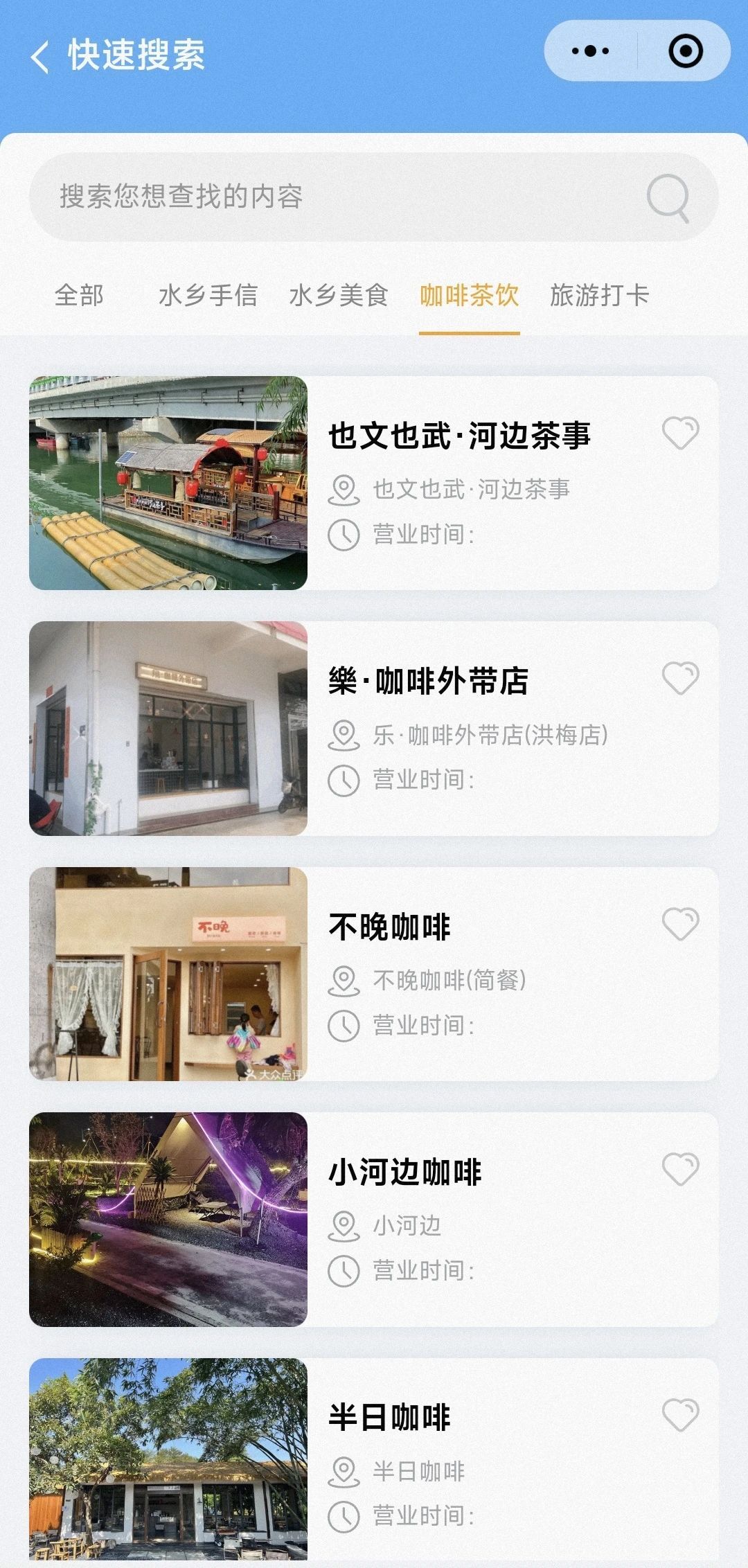Open the mini program more options menu
This screenshot has width=748, height=1568.
(x=591, y=51)
